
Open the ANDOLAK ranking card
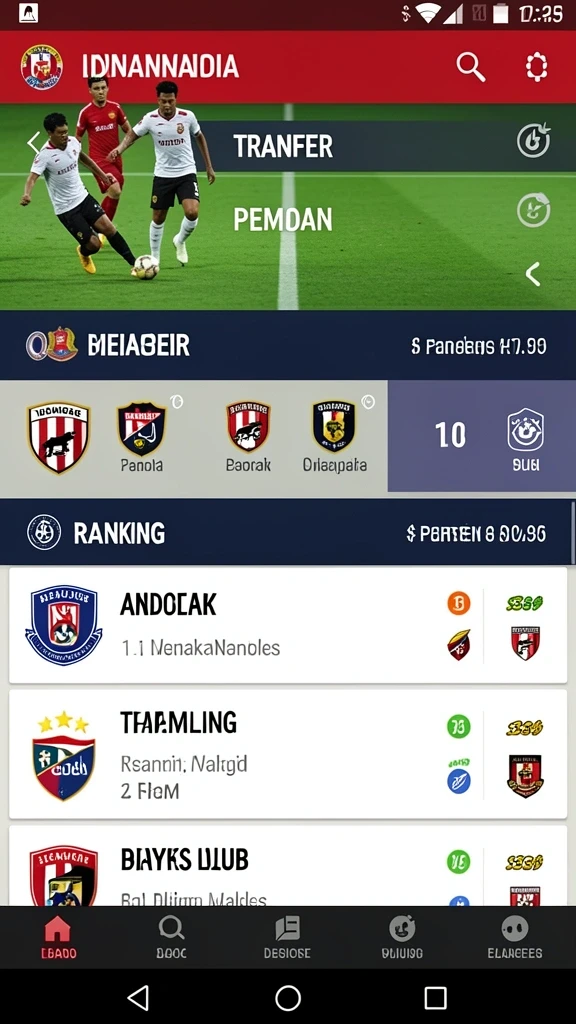[288, 626]
